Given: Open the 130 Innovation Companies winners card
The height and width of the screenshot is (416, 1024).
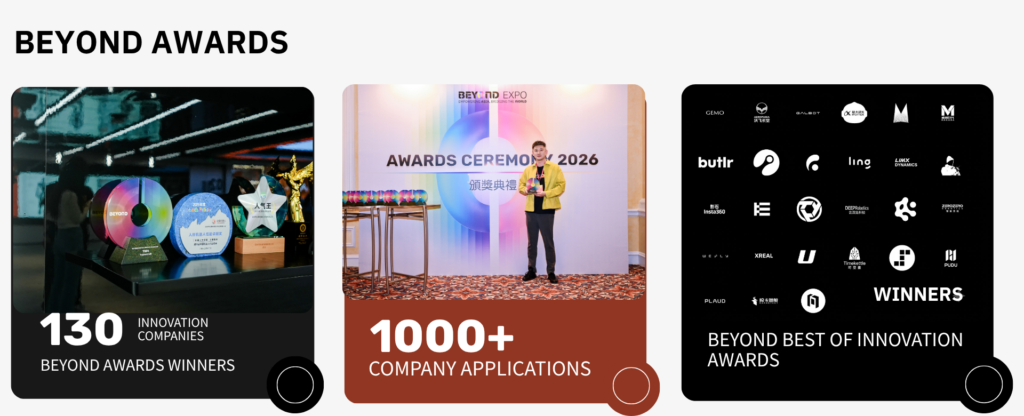Looking at the screenshot, I should (163, 242).
